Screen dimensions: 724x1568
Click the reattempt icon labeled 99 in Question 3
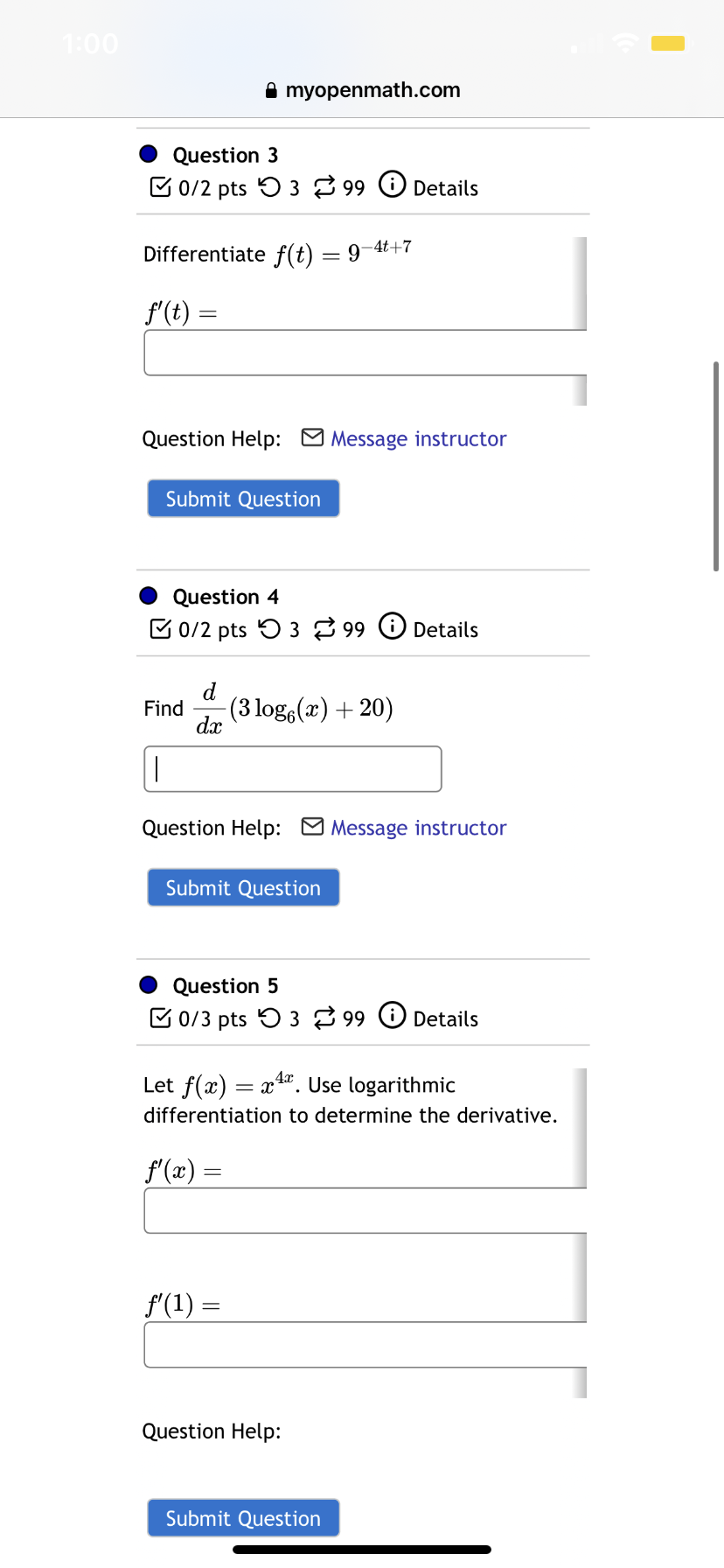coord(324,185)
